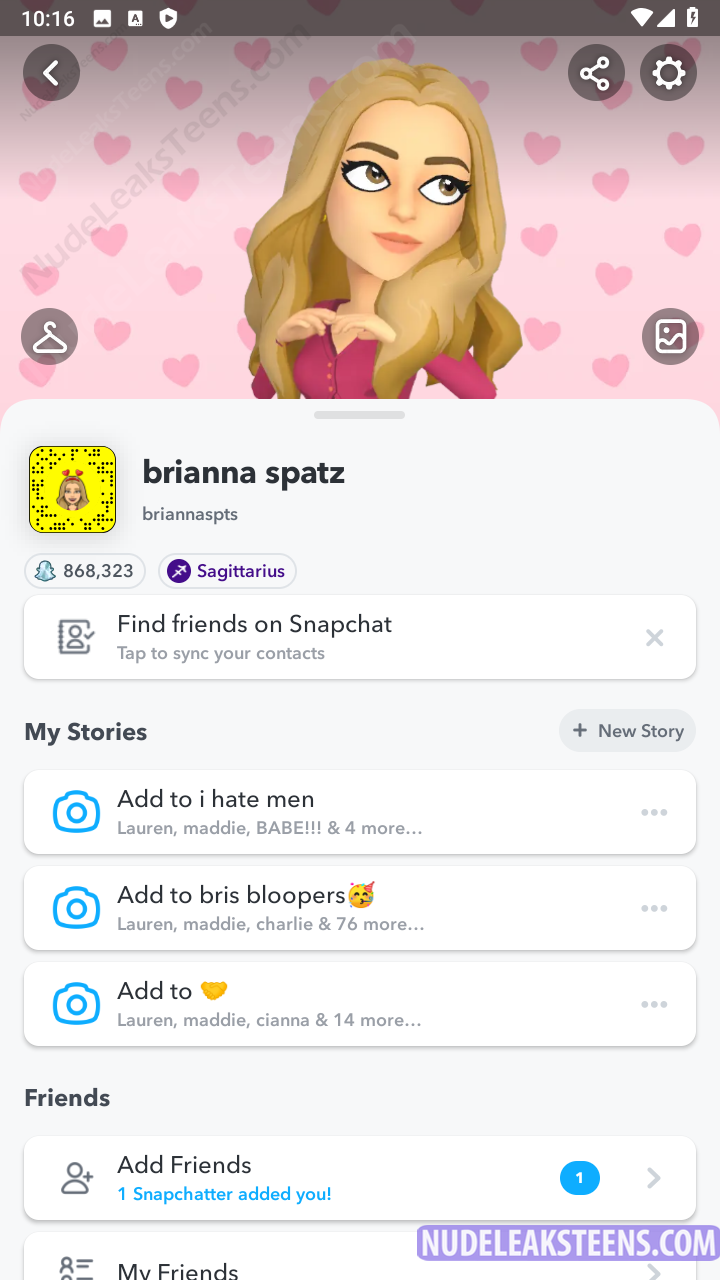
Task: Open settings gear icon
Action: [668, 72]
